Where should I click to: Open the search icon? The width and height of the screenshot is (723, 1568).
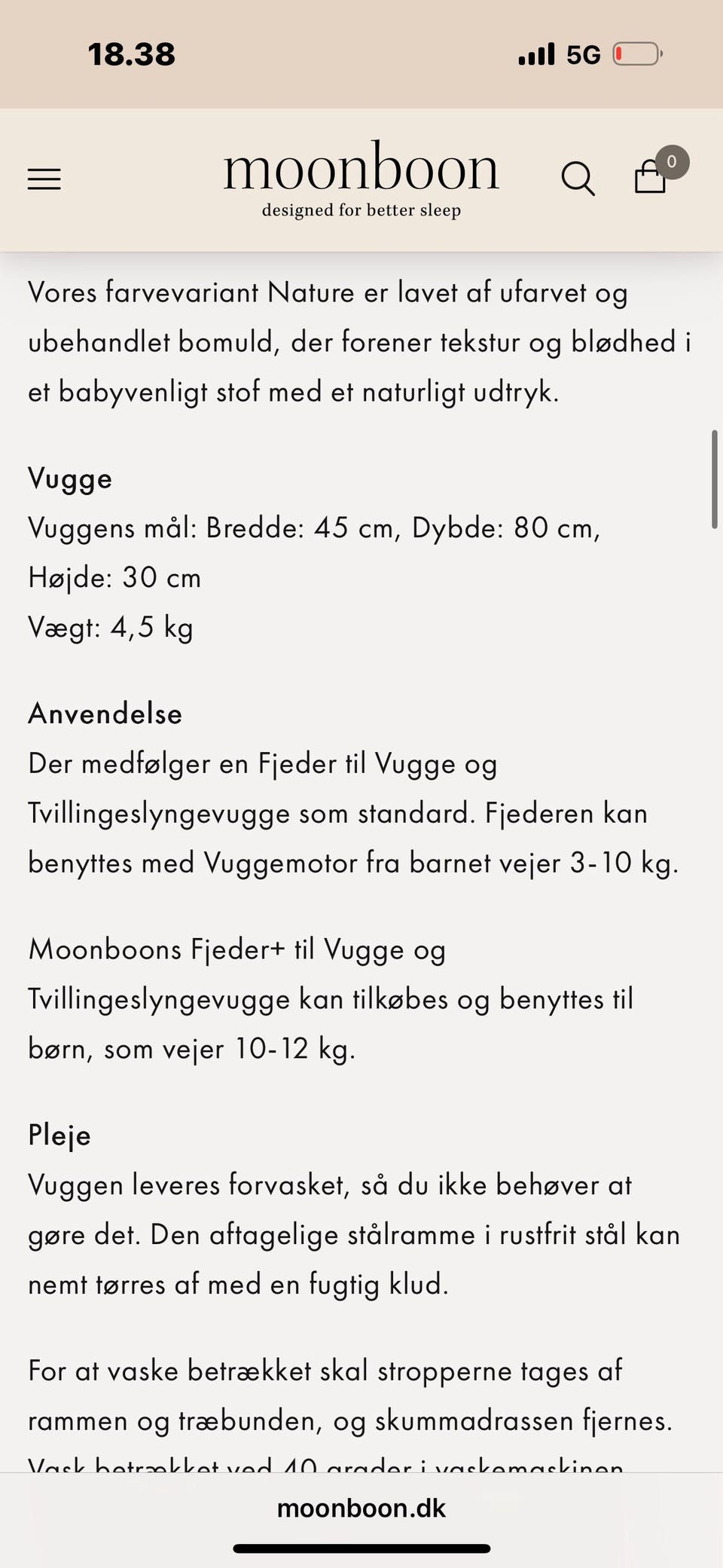click(578, 179)
